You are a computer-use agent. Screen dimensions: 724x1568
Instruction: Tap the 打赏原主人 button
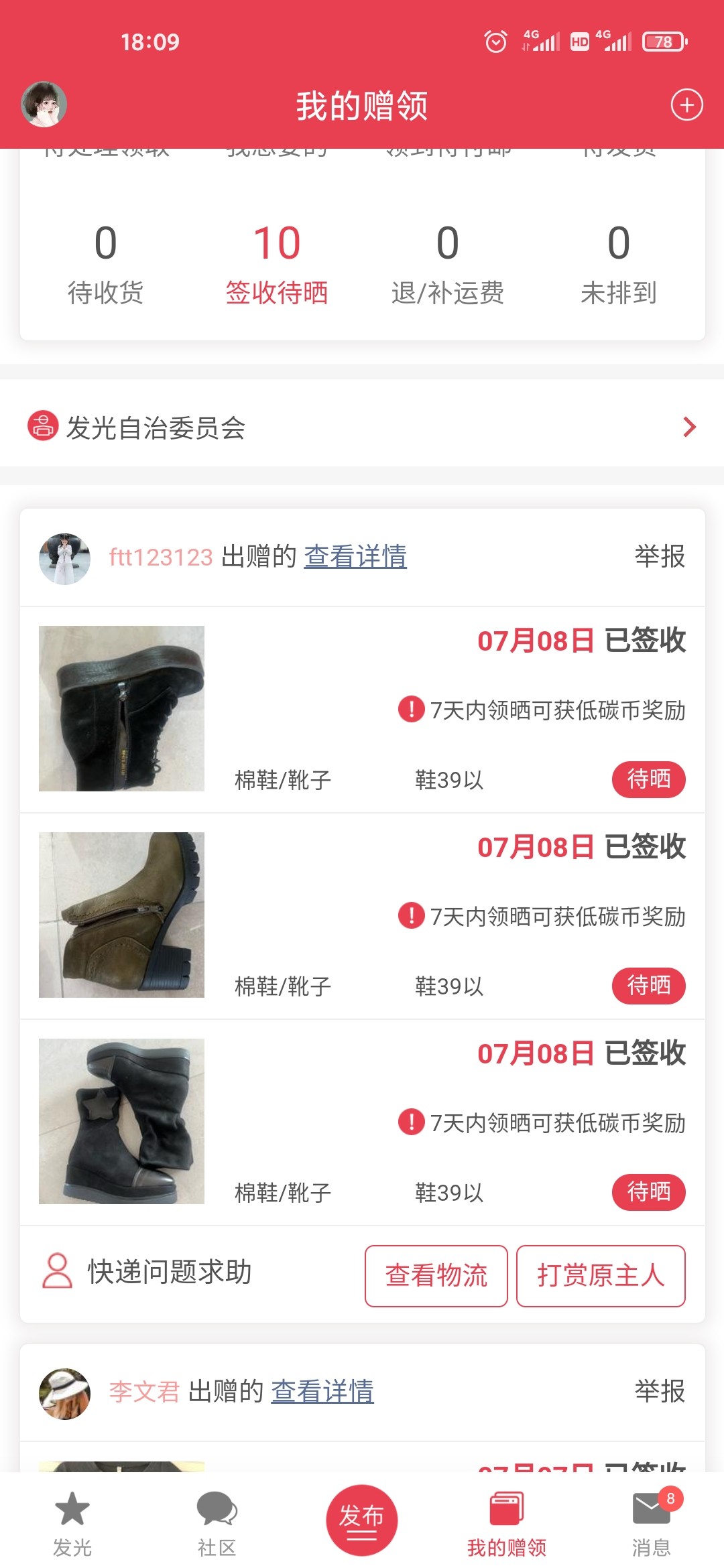(x=601, y=1276)
